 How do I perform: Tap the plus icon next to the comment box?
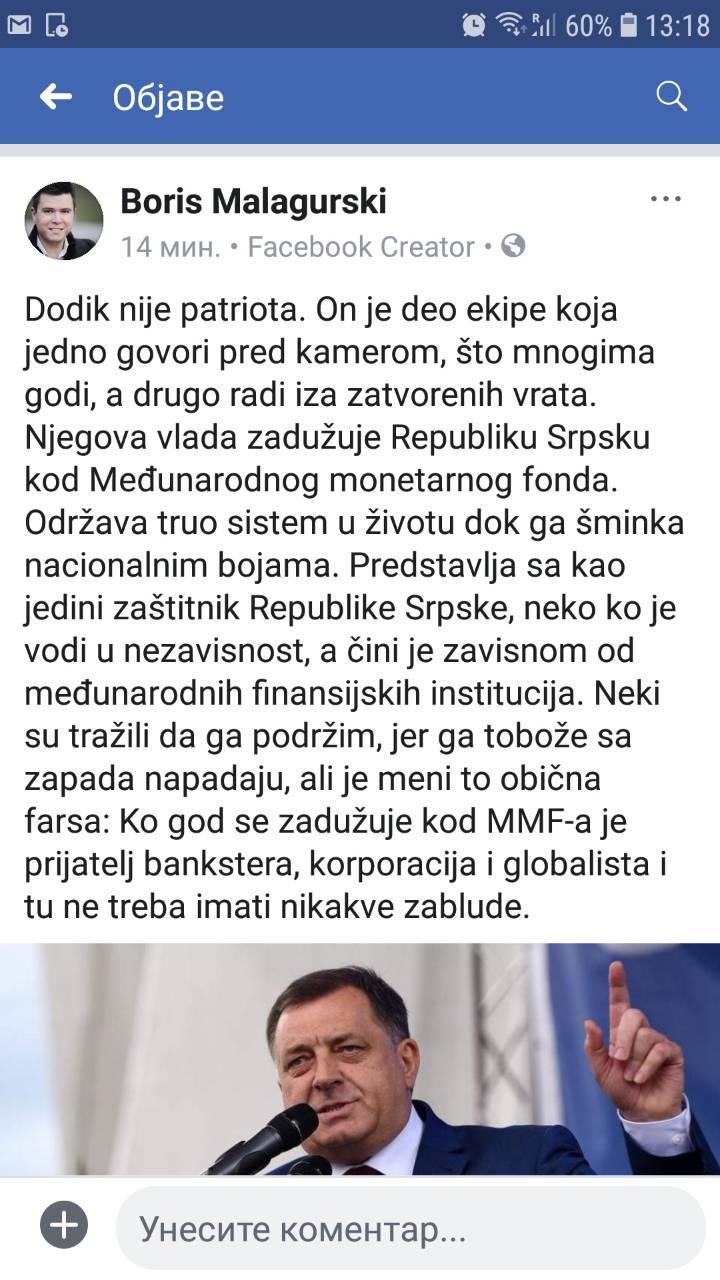pos(64,1225)
